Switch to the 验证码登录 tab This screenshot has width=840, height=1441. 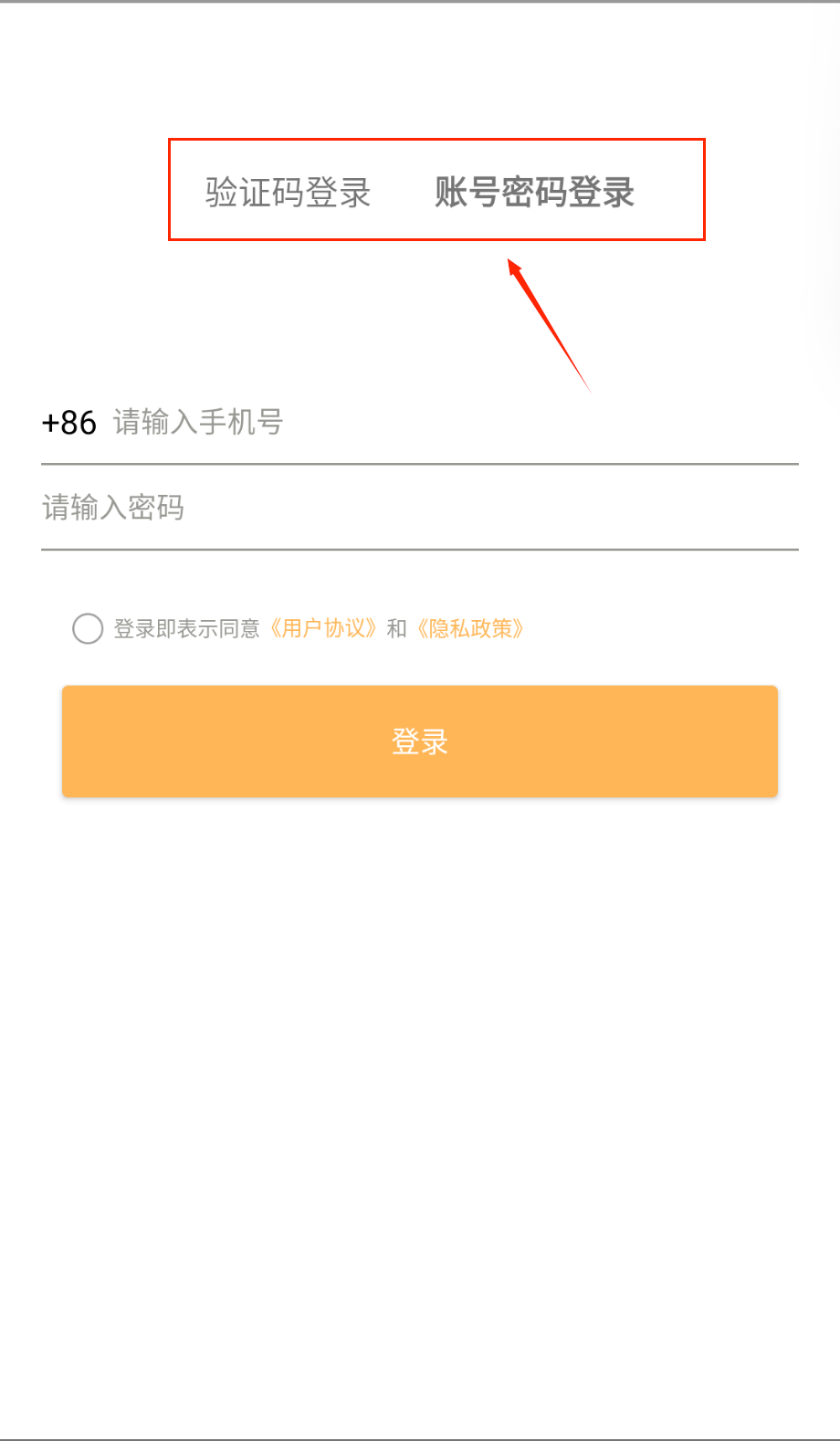tap(288, 193)
